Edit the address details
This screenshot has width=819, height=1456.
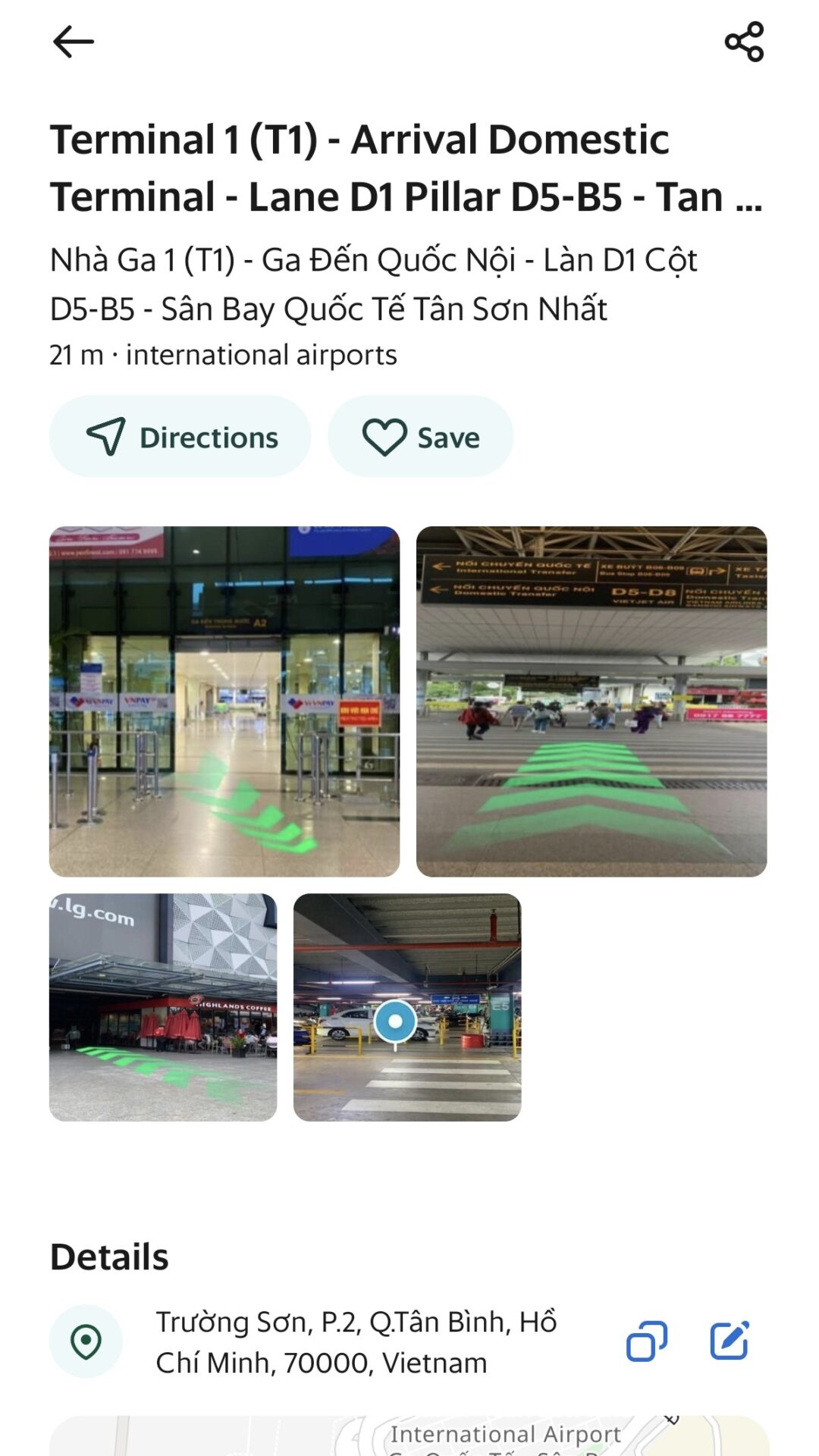tap(730, 1341)
